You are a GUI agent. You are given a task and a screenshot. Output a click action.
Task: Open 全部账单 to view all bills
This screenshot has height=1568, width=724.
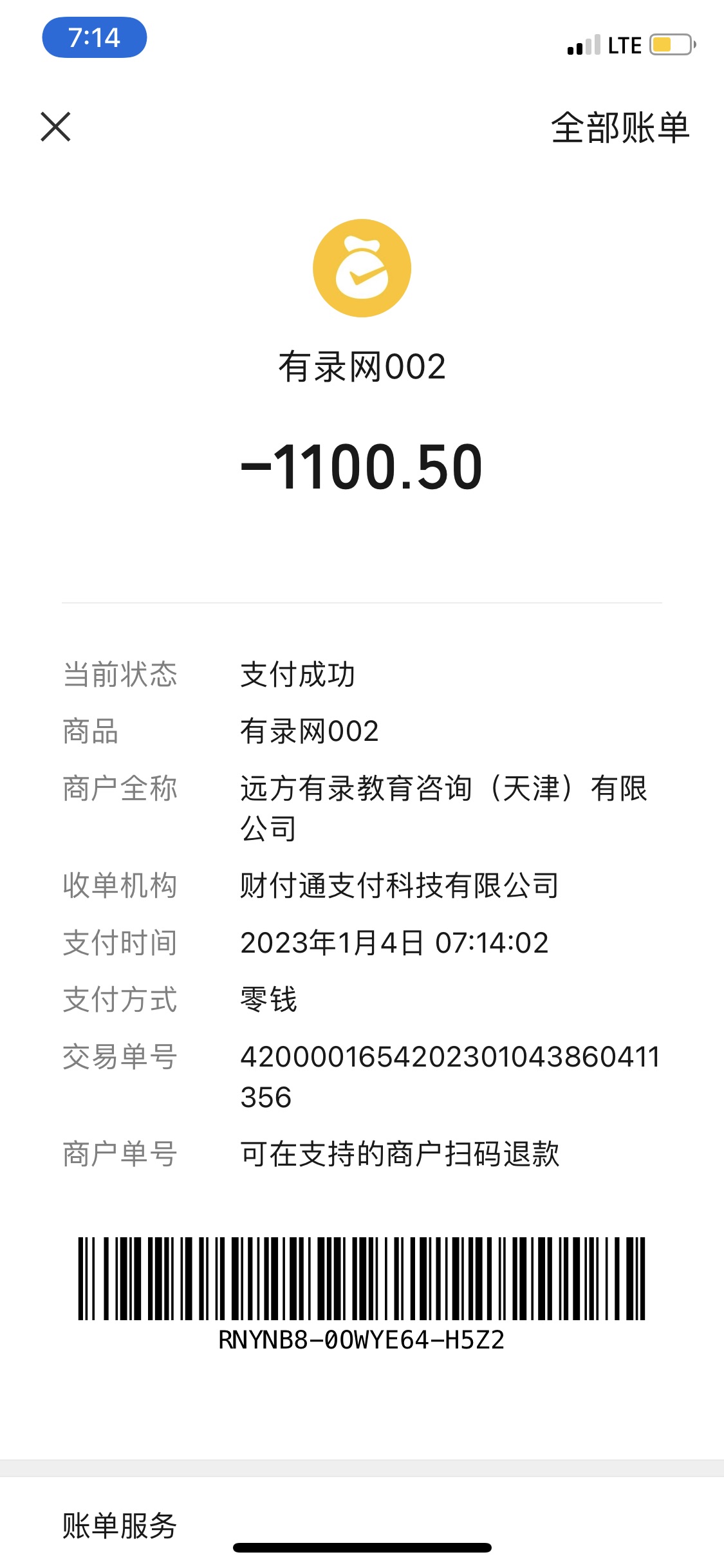point(620,127)
